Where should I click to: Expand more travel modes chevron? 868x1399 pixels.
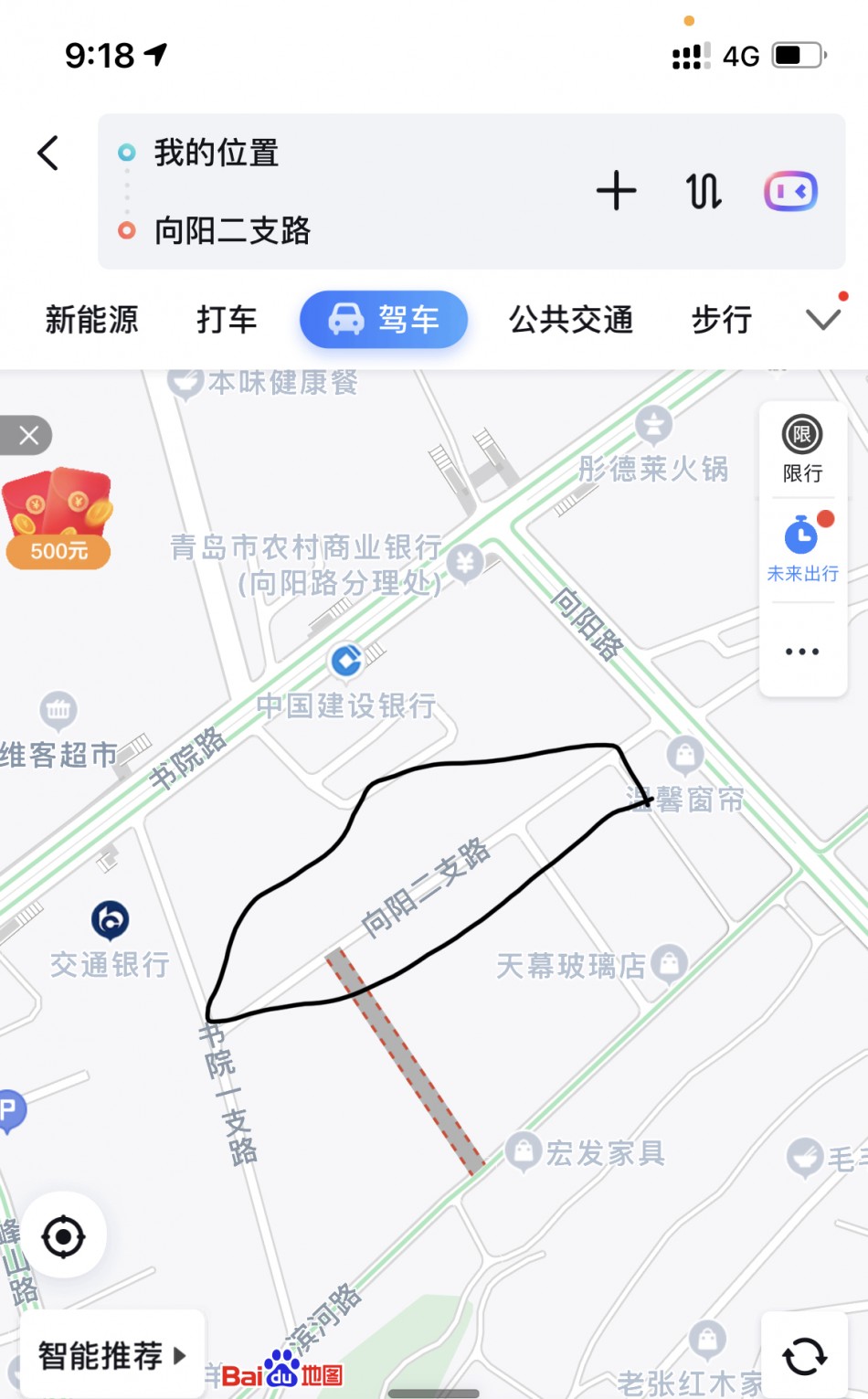[822, 320]
